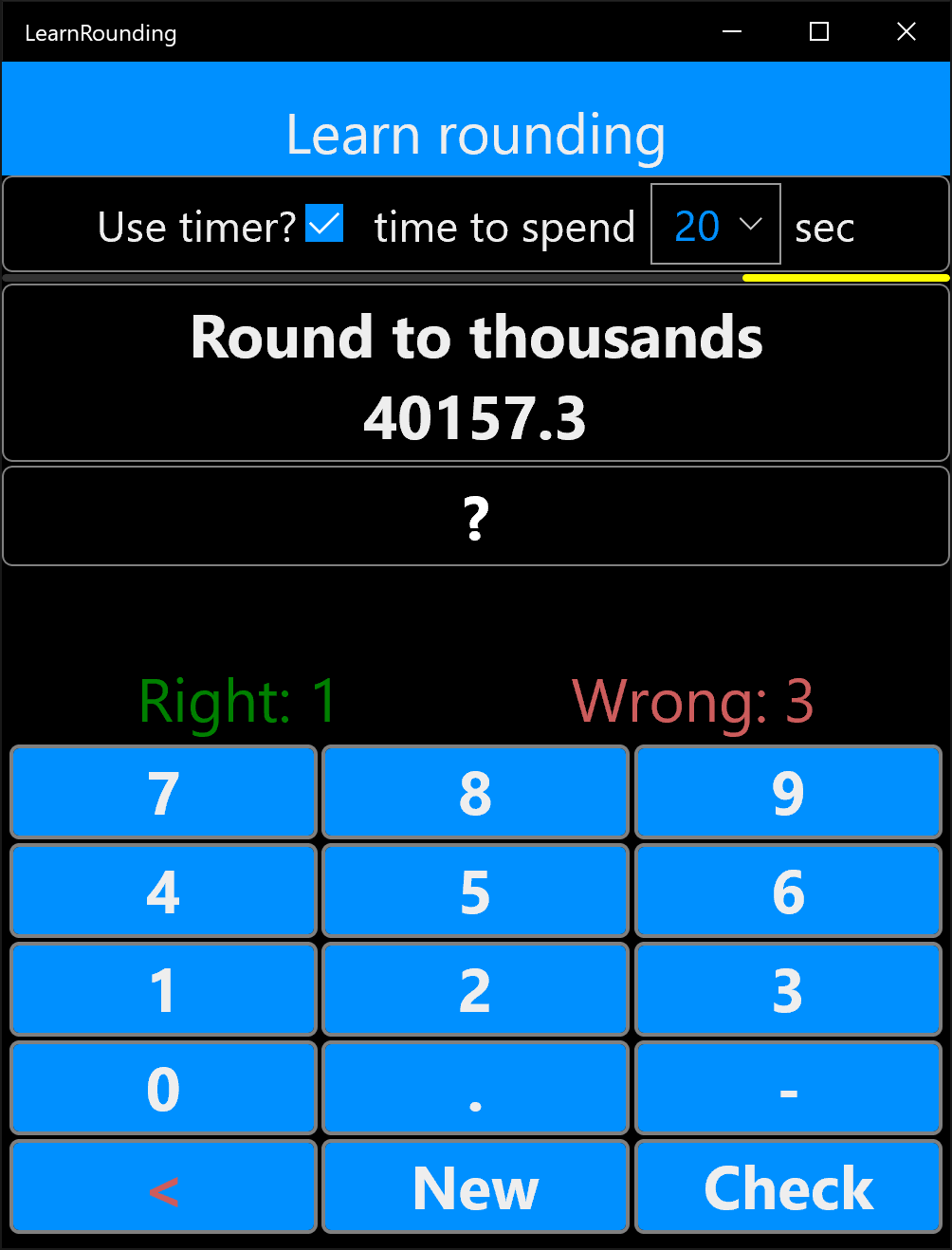Delete last digit with the red backspace arrow
This screenshot has width=952, height=1250.
(163, 1187)
